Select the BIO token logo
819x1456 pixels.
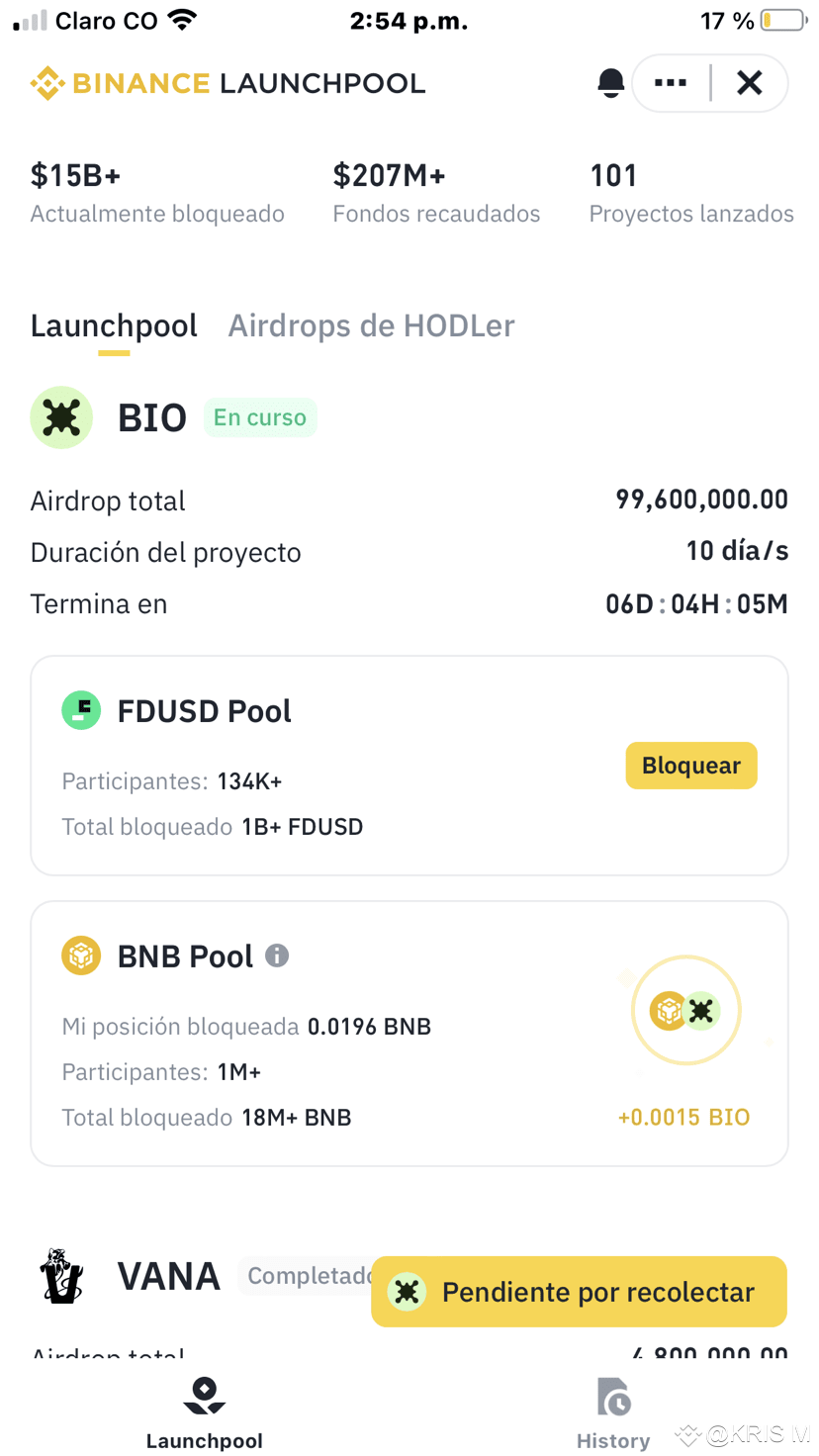coord(61,417)
